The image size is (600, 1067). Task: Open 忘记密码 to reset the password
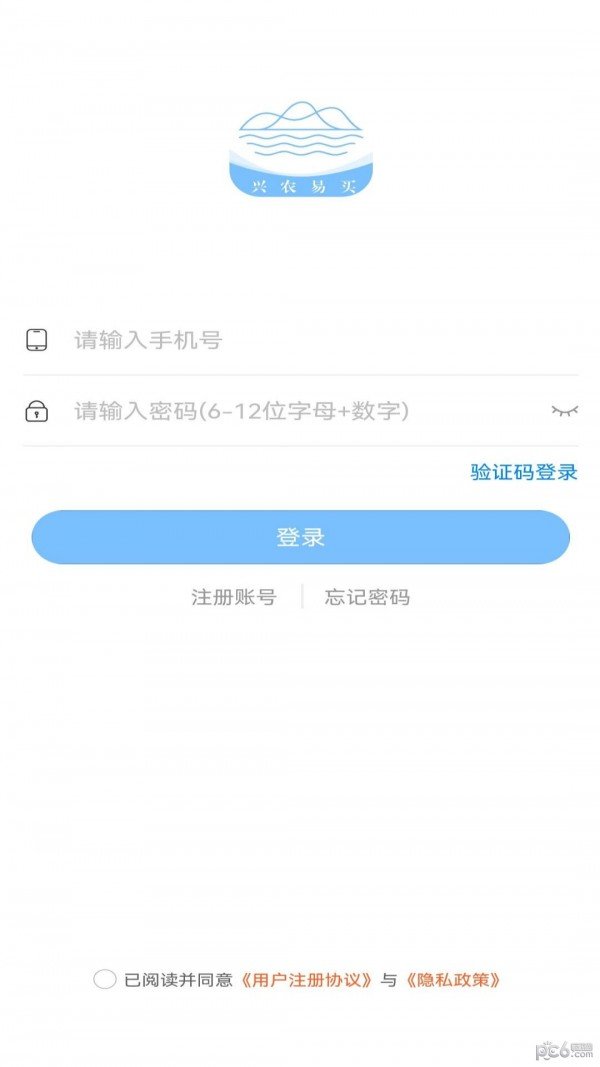click(367, 597)
